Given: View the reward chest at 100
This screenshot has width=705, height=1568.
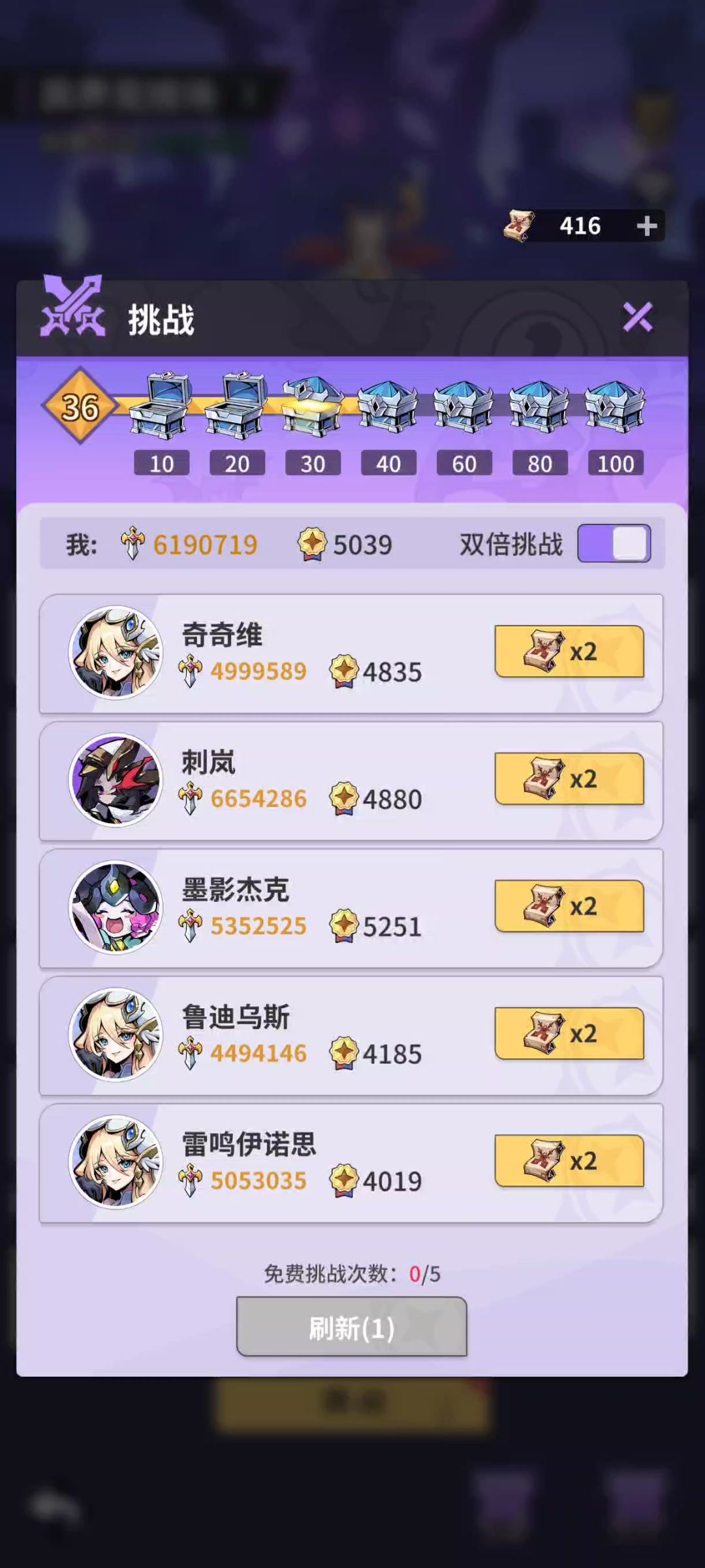Looking at the screenshot, I should click(x=615, y=406).
